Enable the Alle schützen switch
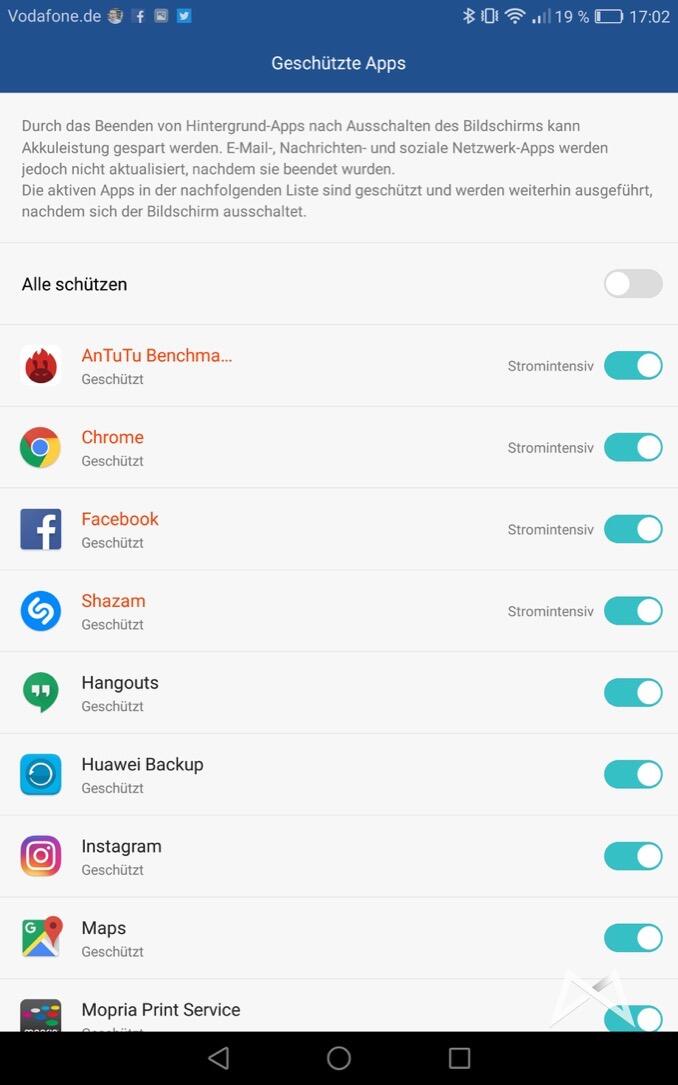This screenshot has height=1085, width=678. point(633,284)
